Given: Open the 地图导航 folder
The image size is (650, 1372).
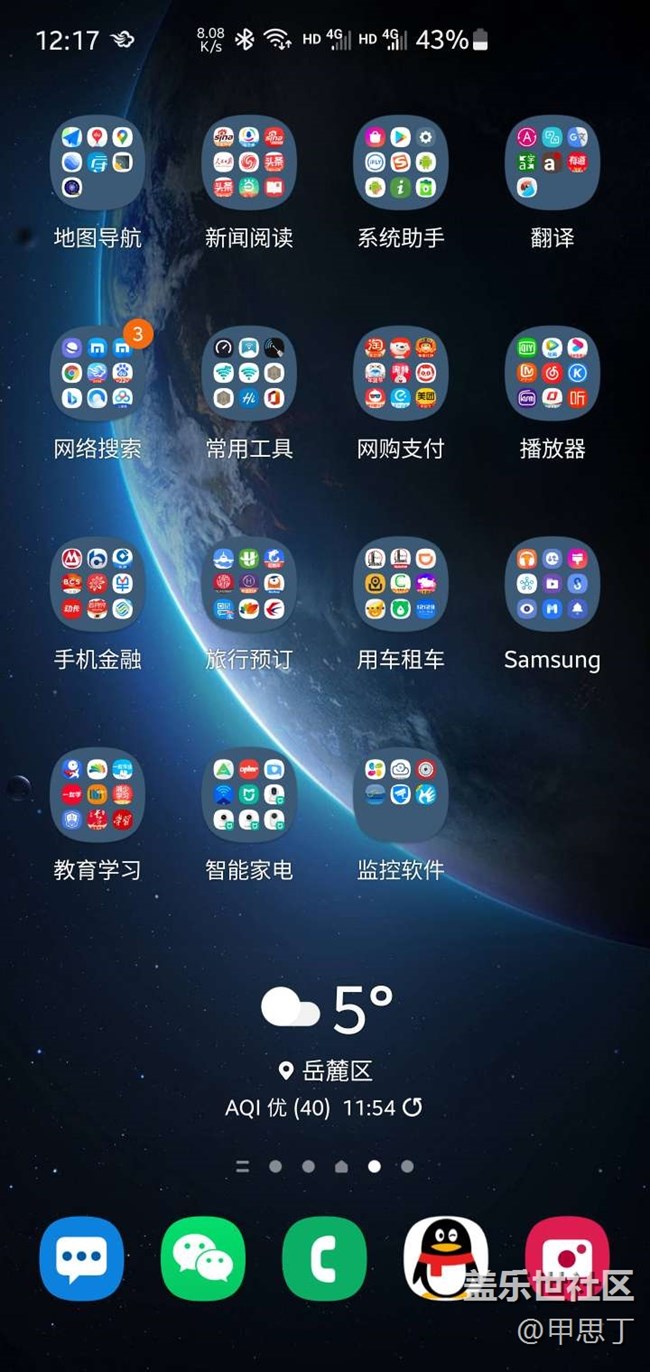Looking at the screenshot, I should pyautogui.click(x=97, y=162).
